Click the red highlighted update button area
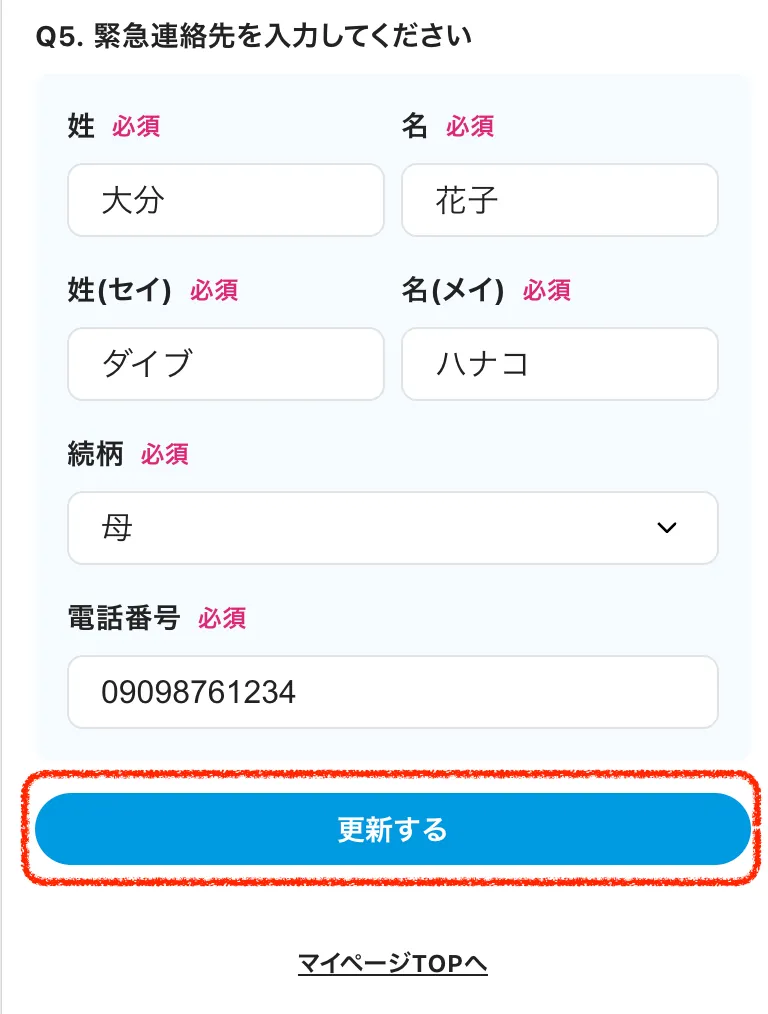The height and width of the screenshot is (1014, 768). 392,828
